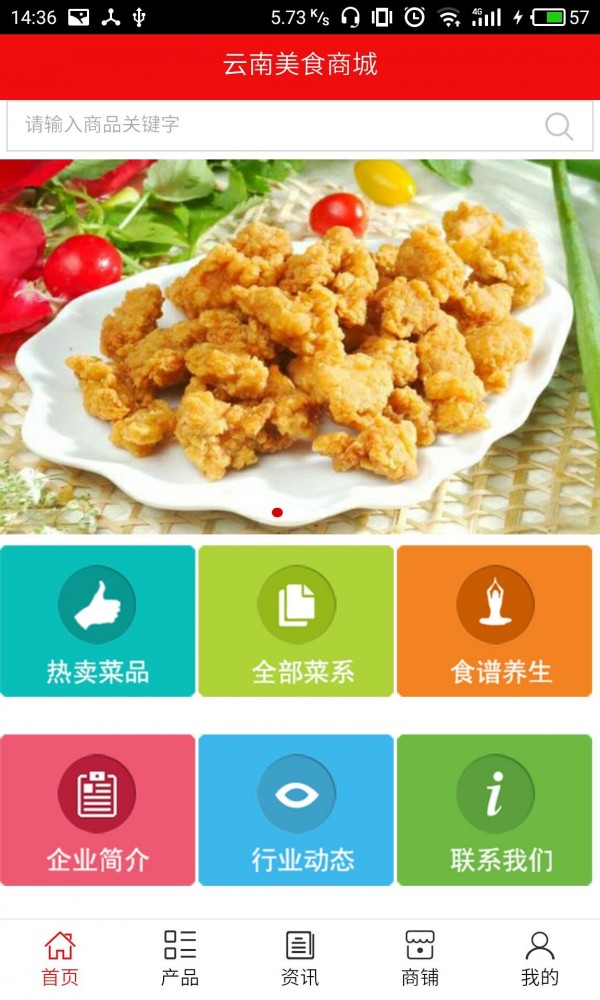This screenshot has width=600, height=1000.
Task: View 企业简介 company profile
Action: [x=98, y=810]
